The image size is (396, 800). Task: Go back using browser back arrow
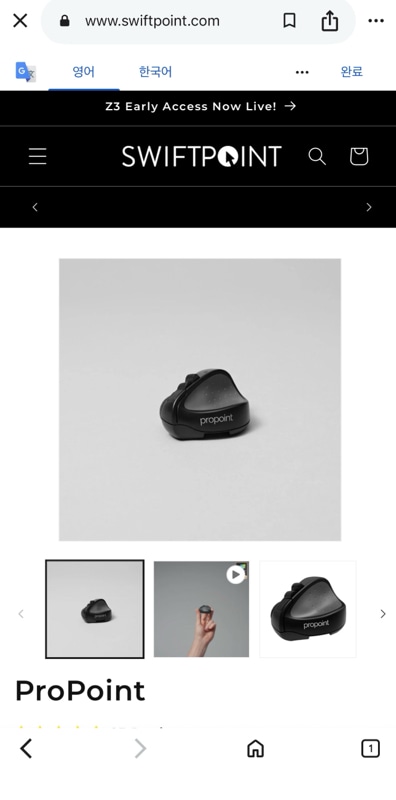pos(26,749)
